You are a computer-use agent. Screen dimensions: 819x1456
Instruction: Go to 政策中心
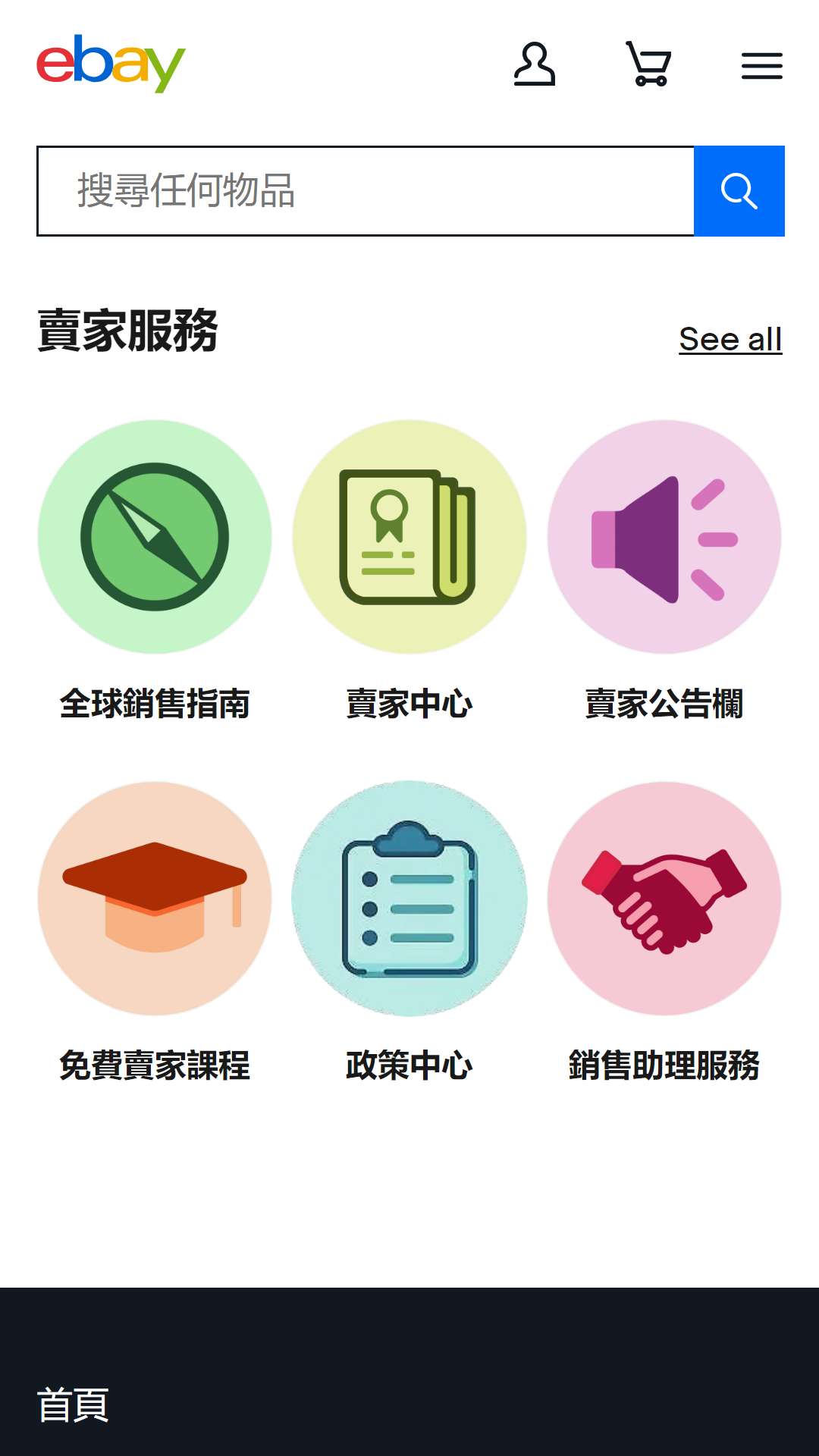409,932
